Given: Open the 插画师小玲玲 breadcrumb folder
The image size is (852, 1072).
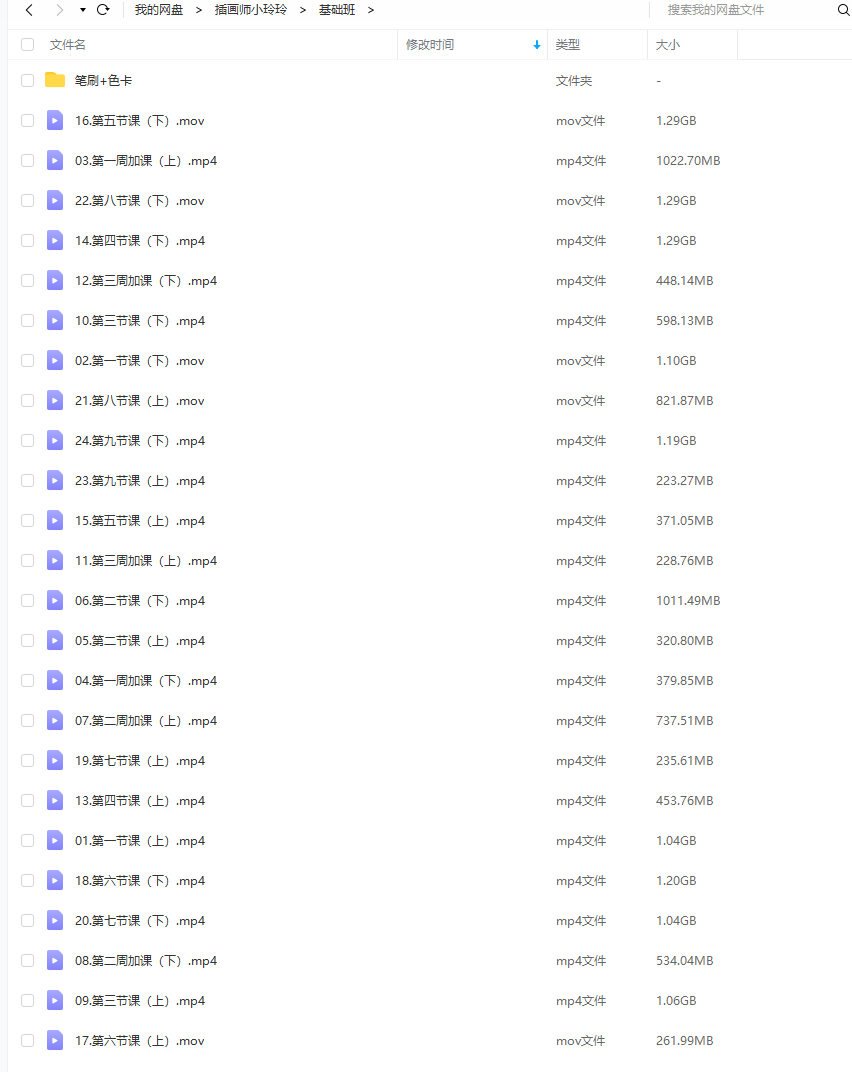Looking at the screenshot, I should (x=250, y=10).
